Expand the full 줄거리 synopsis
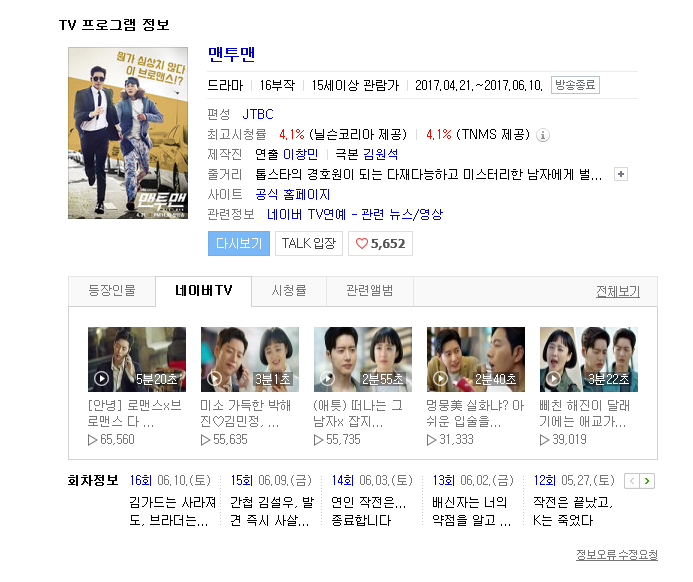Viewport: 693px width, 582px height. point(620,174)
